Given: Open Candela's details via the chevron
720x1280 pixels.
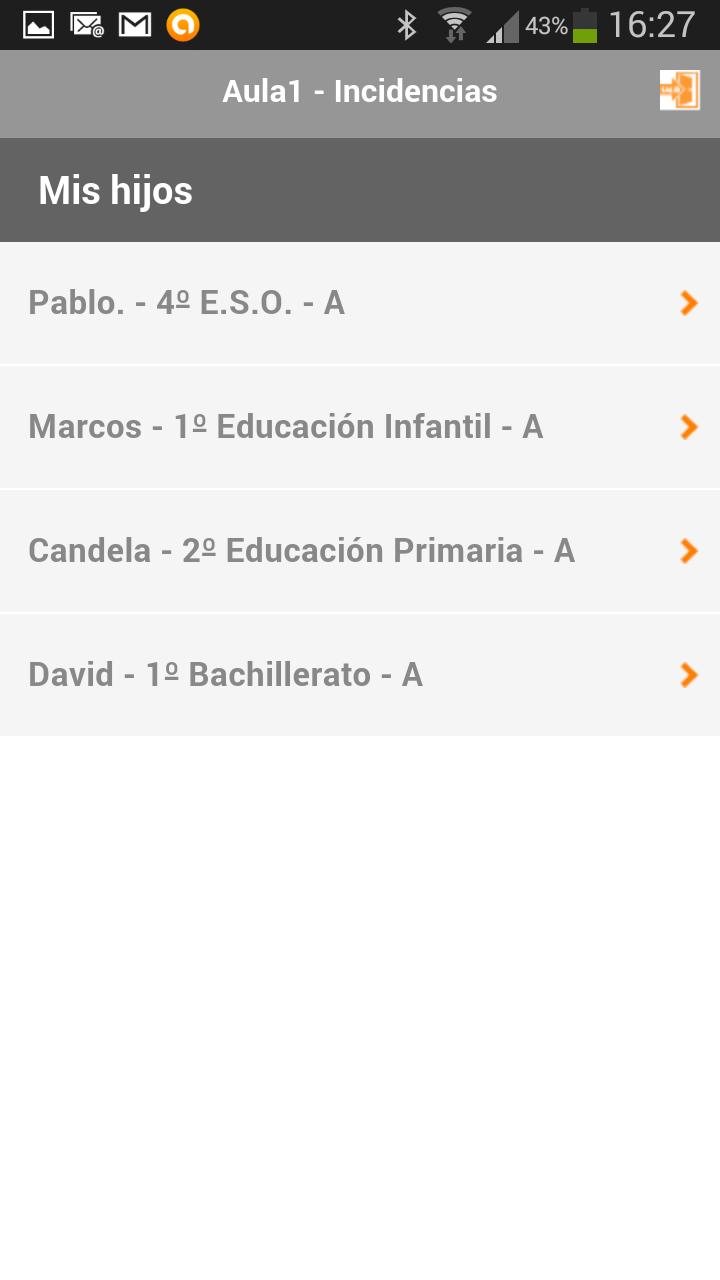Looking at the screenshot, I should coord(688,551).
